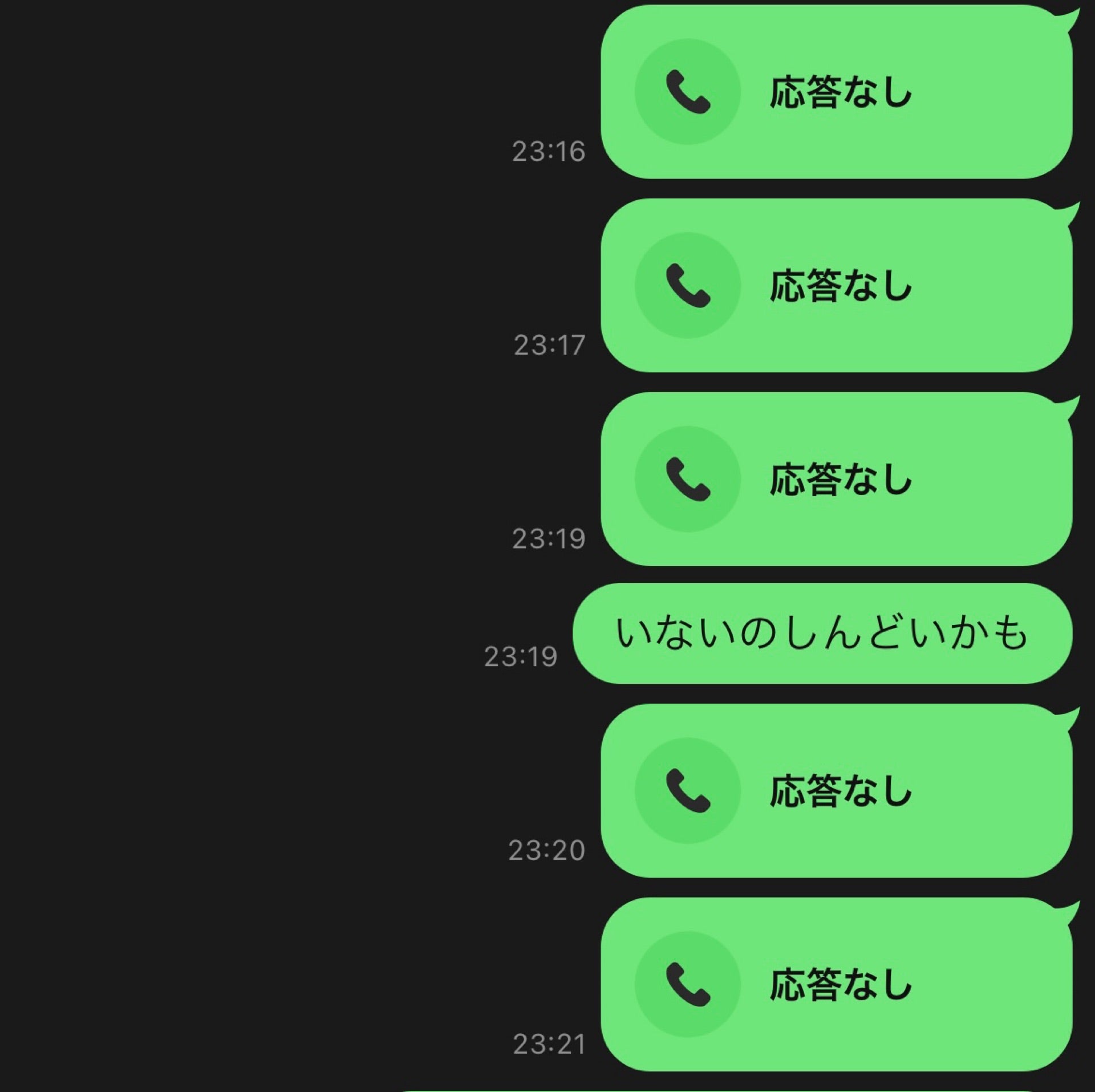1095x1092 pixels.
Task: Open the 23:19 応答なし call bubble
Action: click(836, 479)
